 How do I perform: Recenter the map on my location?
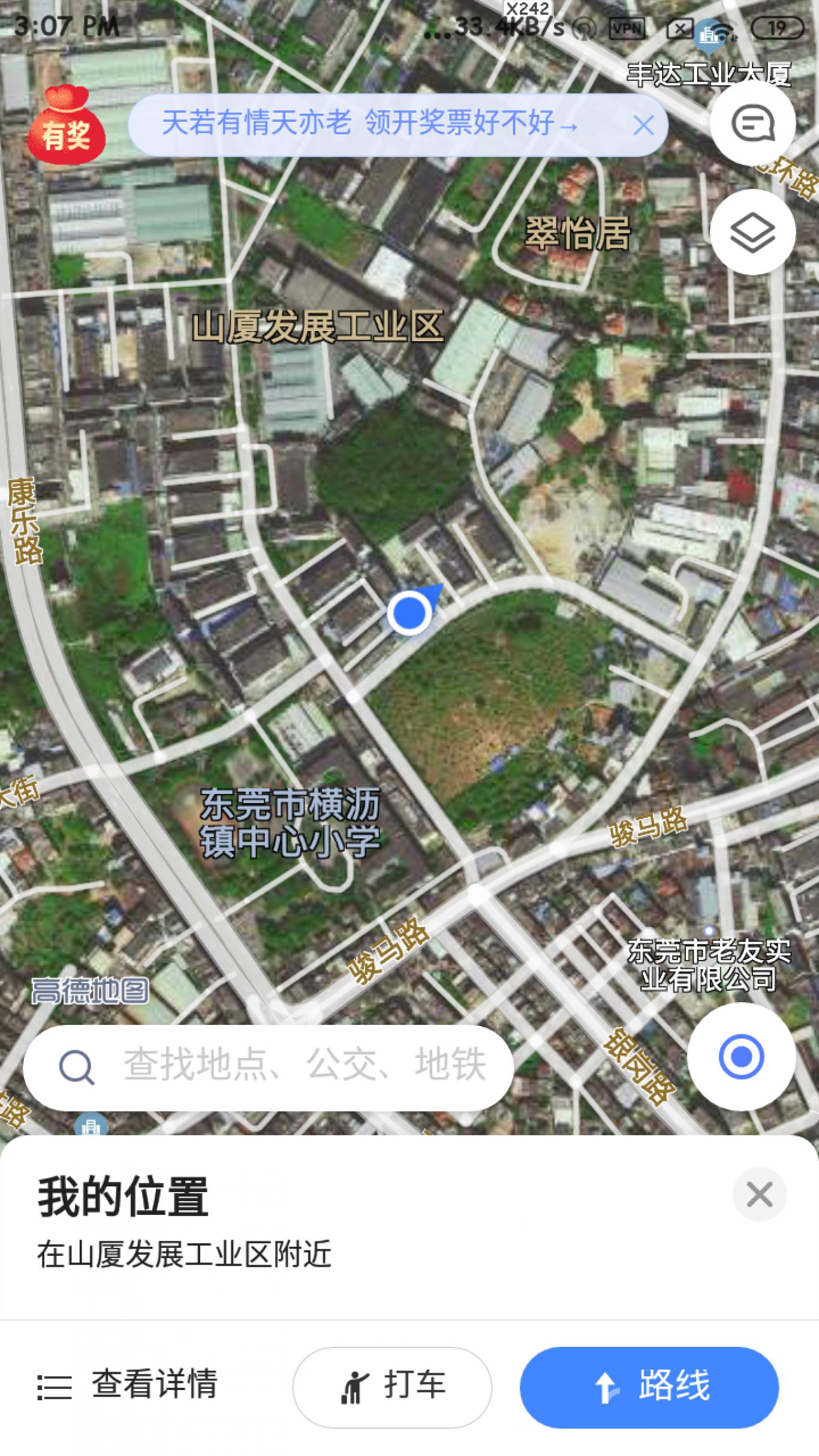coord(741,1056)
